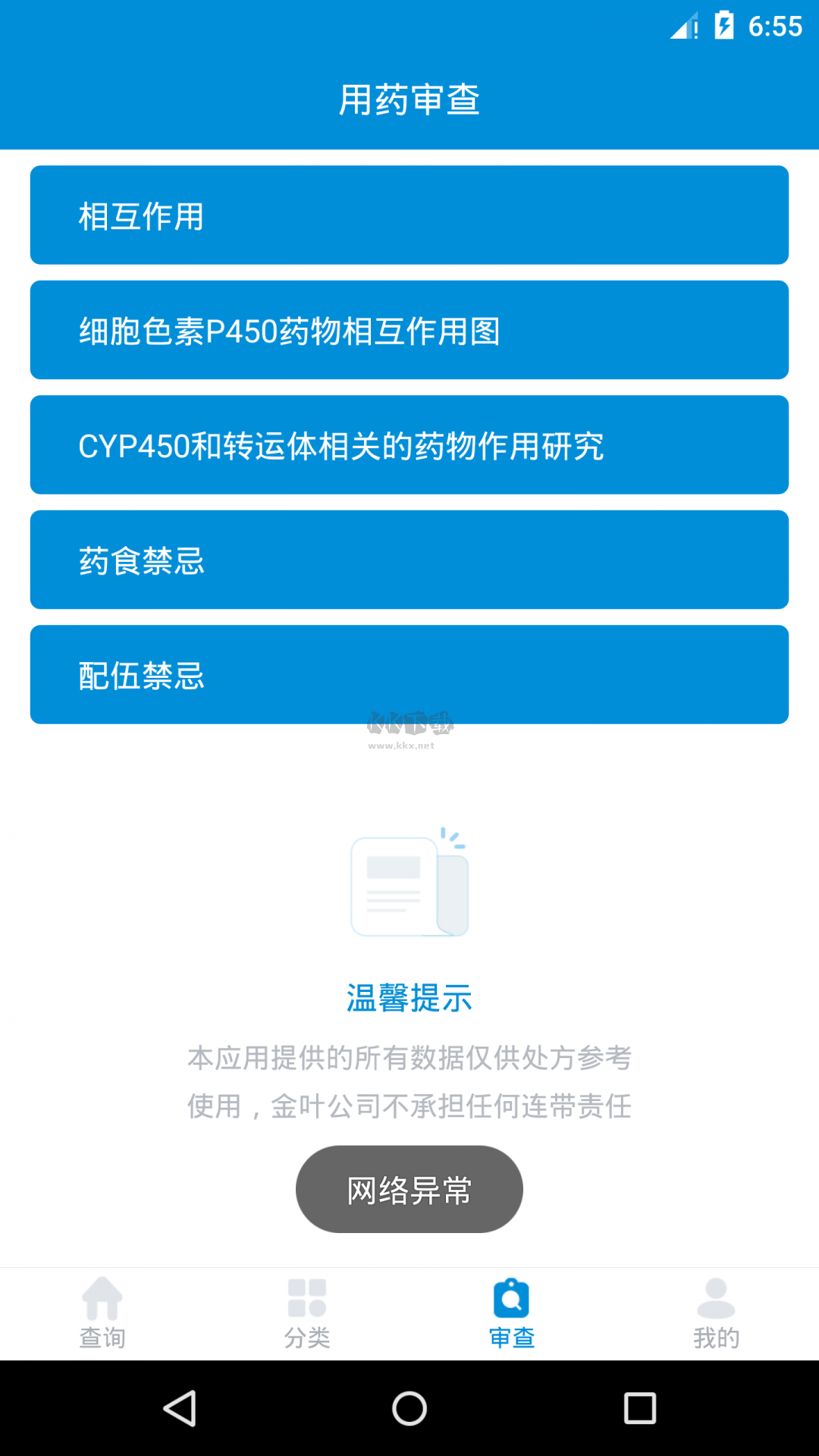The image size is (819, 1456).
Task: Select the 审查 tab
Action: [x=512, y=1313]
